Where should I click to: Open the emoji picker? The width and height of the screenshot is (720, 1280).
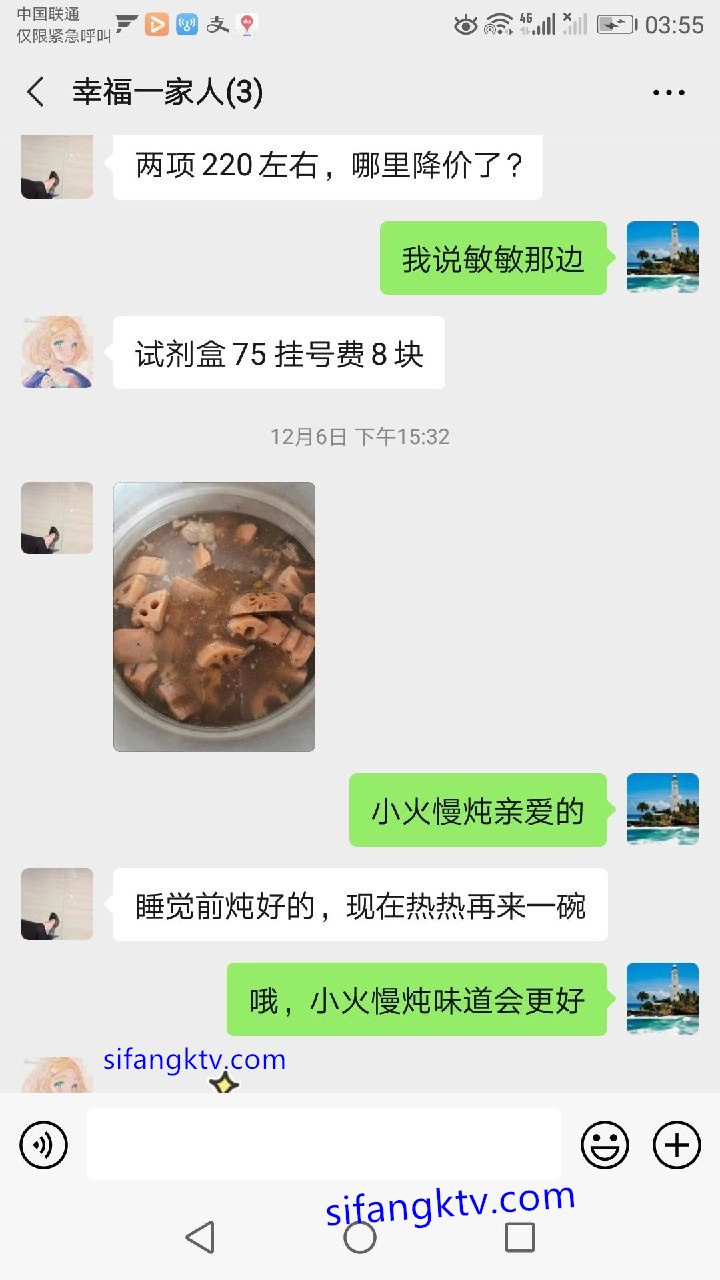coord(605,1144)
